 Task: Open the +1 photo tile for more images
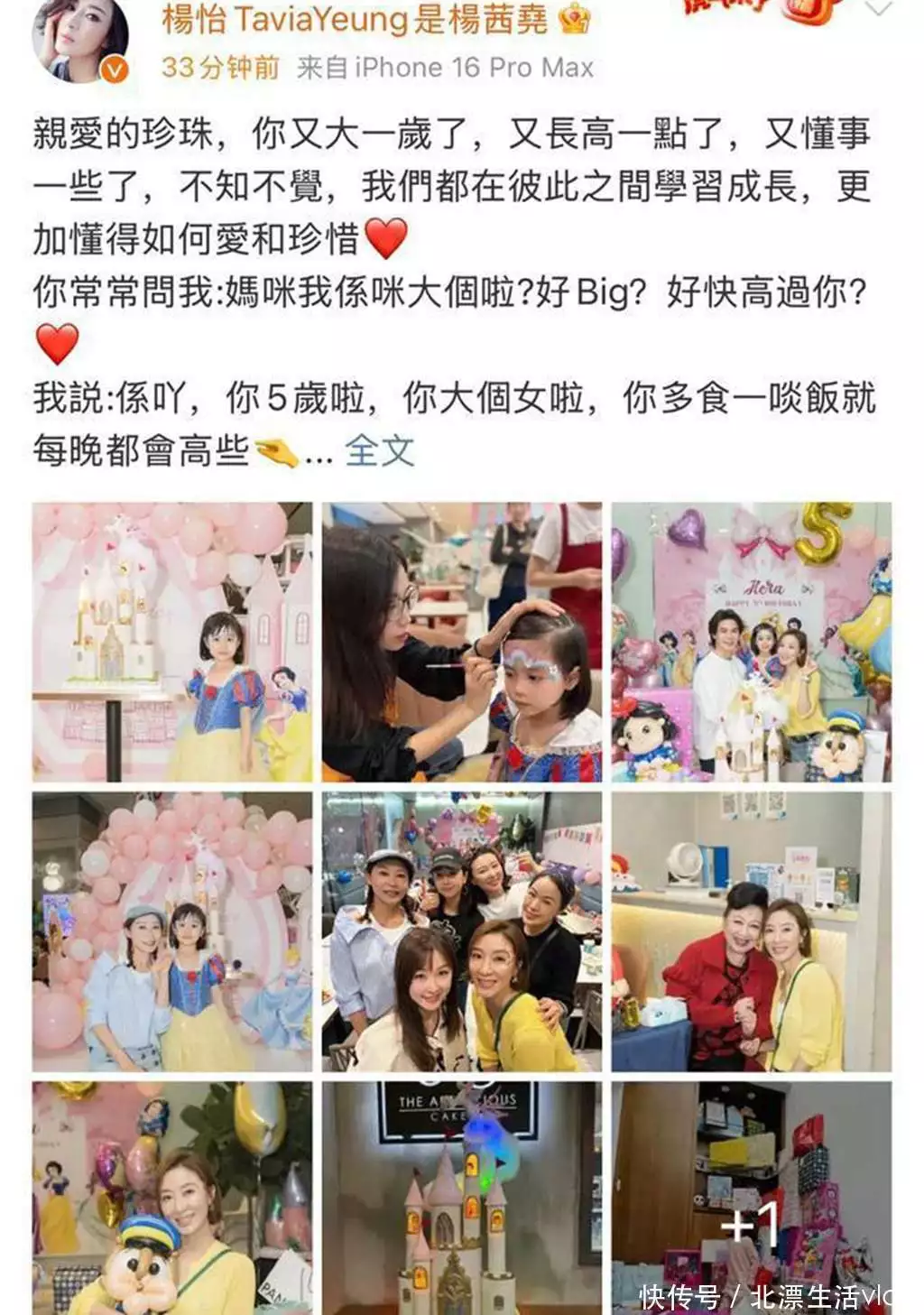751,1199
